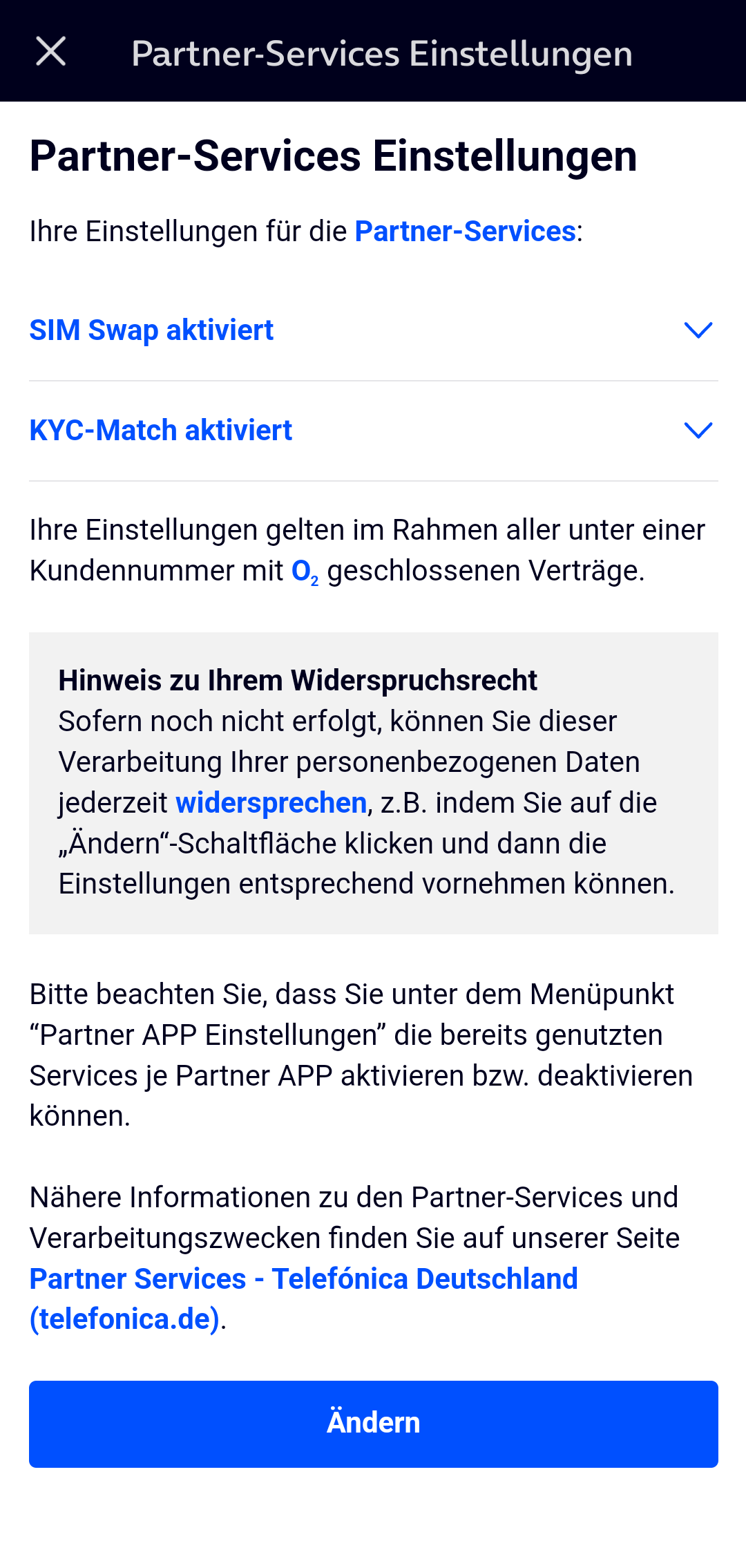This screenshot has width=746, height=1568.
Task: Tap the Ändern button
Action: pos(373,1424)
